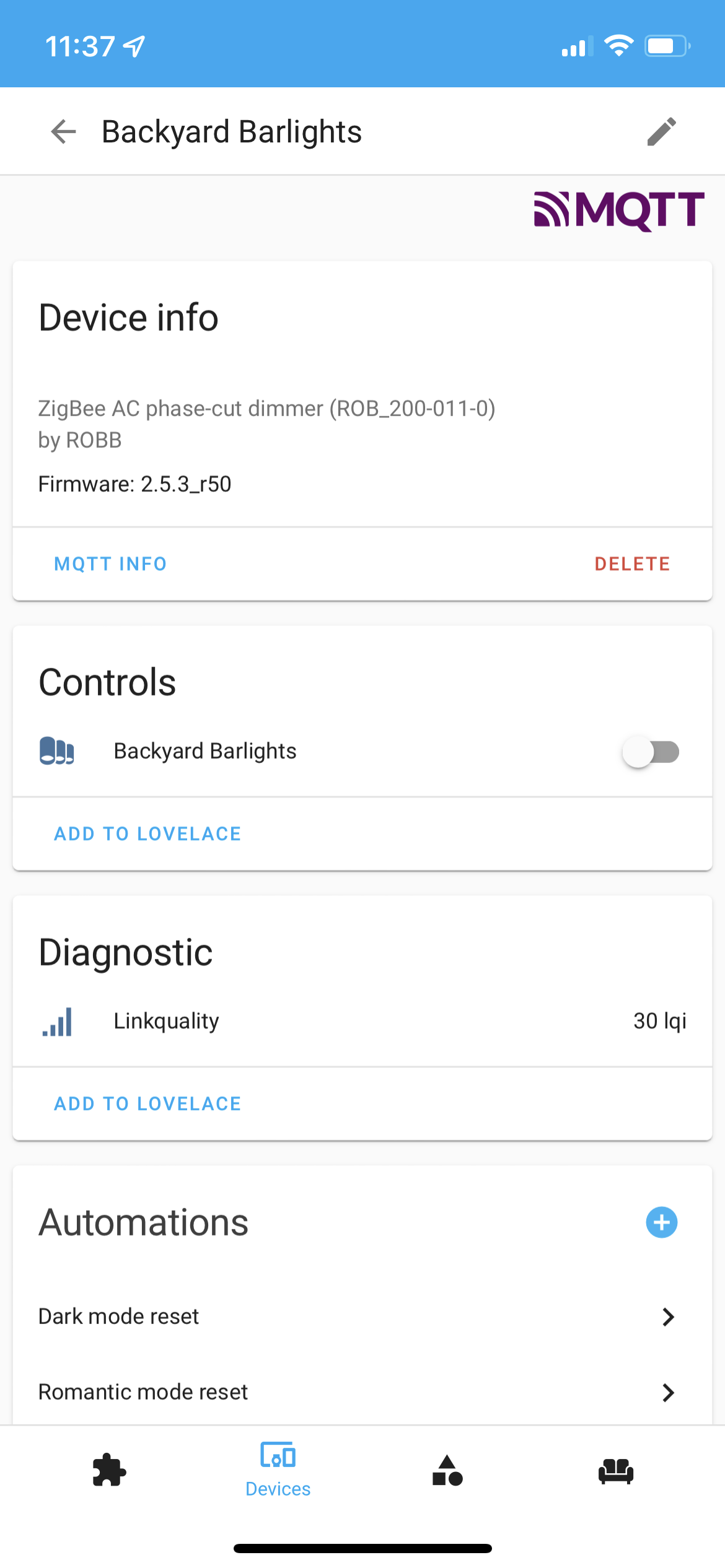The width and height of the screenshot is (725, 1568).
Task: Tap the 30 lqi Linkquality value
Action: [x=659, y=1022]
